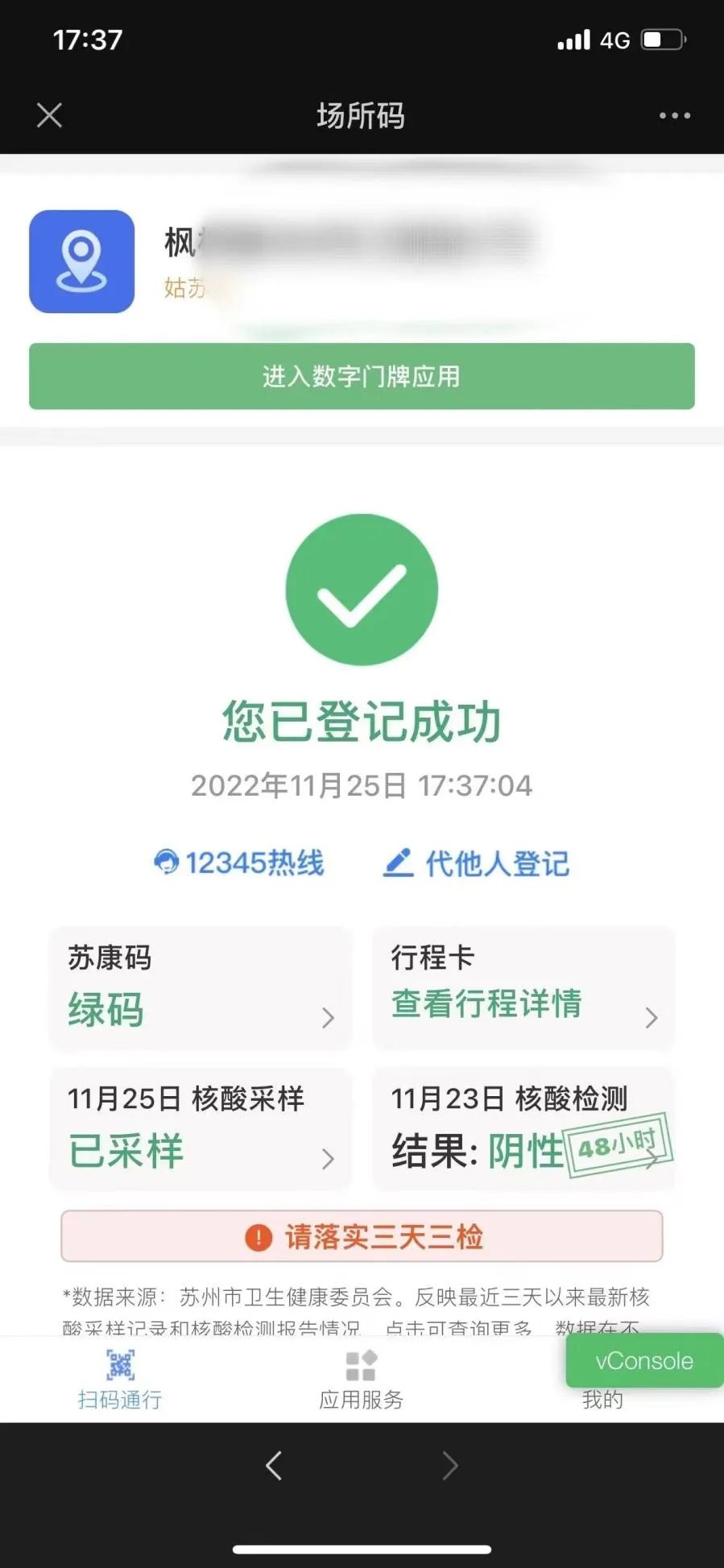The height and width of the screenshot is (1568, 724).
Task: Open 11月25日 核酸采样 record
Action: tap(201, 1128)
